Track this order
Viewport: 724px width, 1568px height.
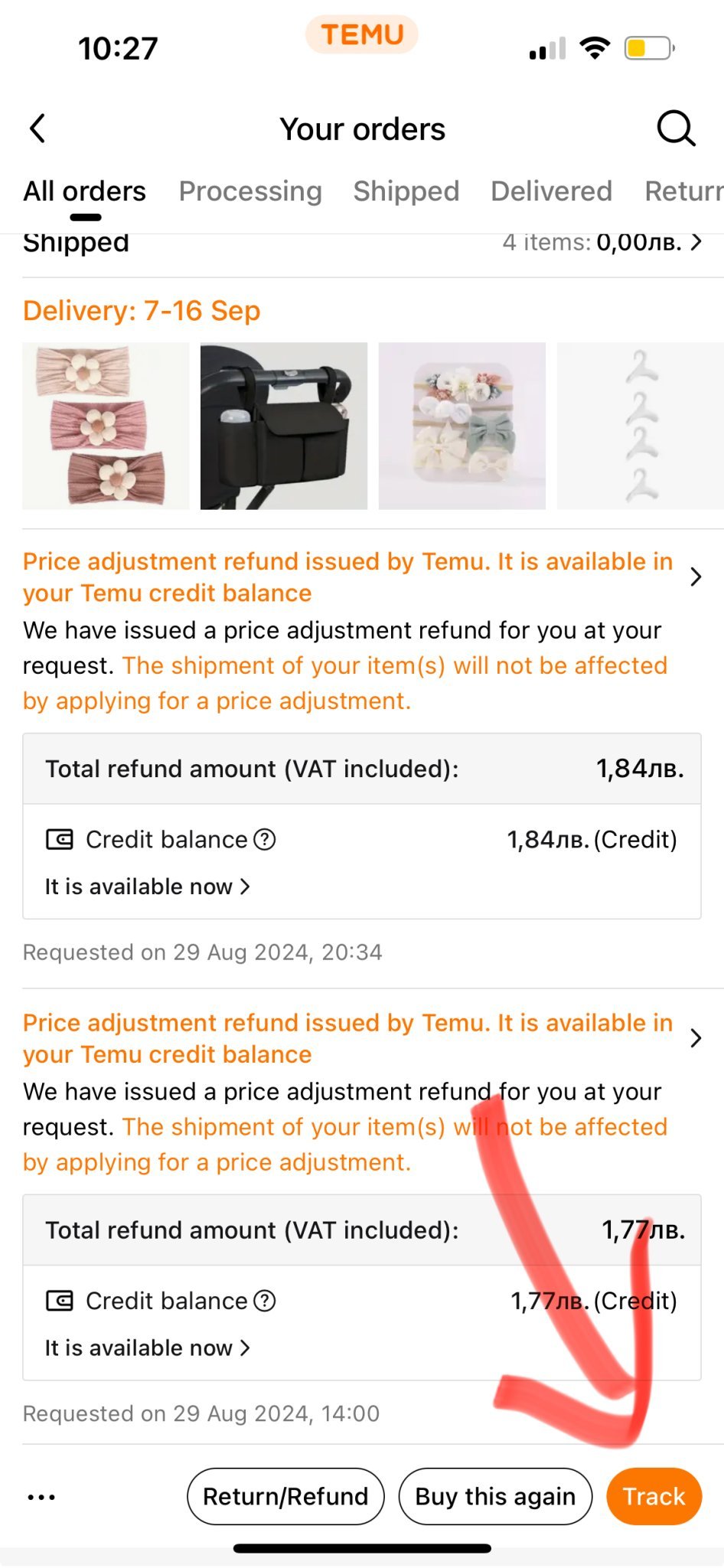(x=654, y=1497)
